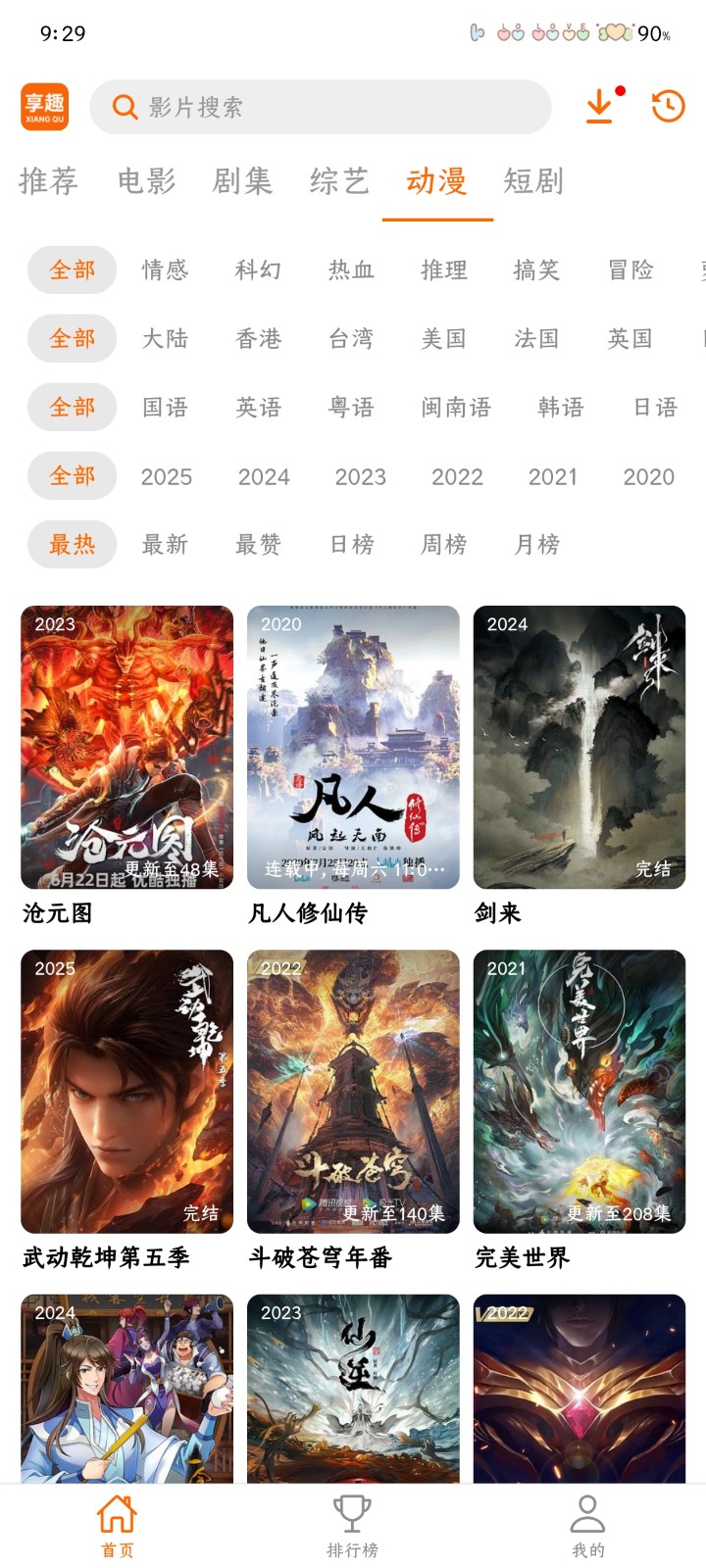Screen dimensions: 706x1568
Task: Select the 2025 year chip
Action: (x=166, y=476)
